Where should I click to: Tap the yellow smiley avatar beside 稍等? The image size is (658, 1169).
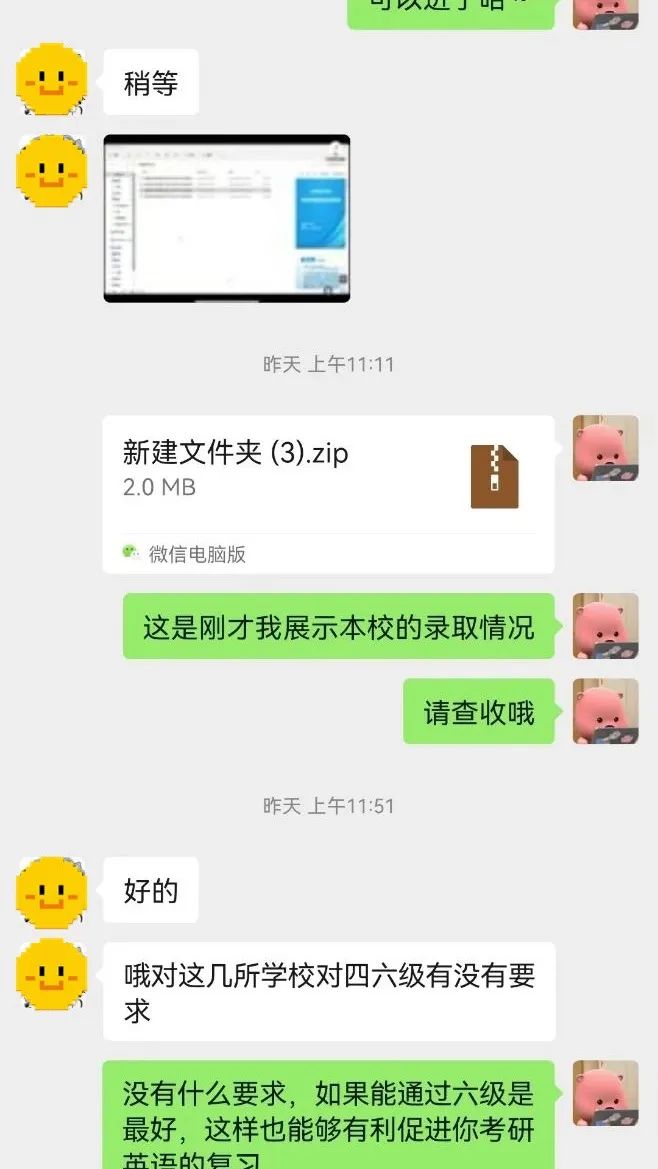click(x=52, y=80)
